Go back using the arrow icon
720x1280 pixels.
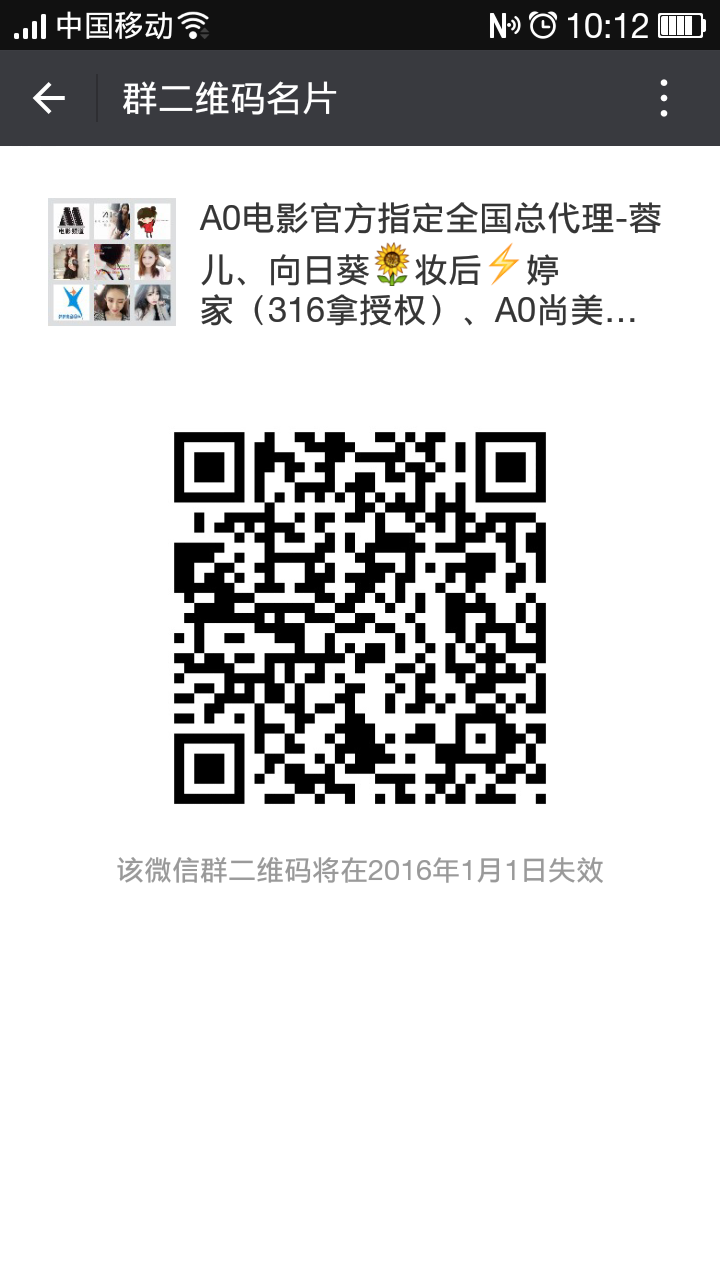[48, 98]
